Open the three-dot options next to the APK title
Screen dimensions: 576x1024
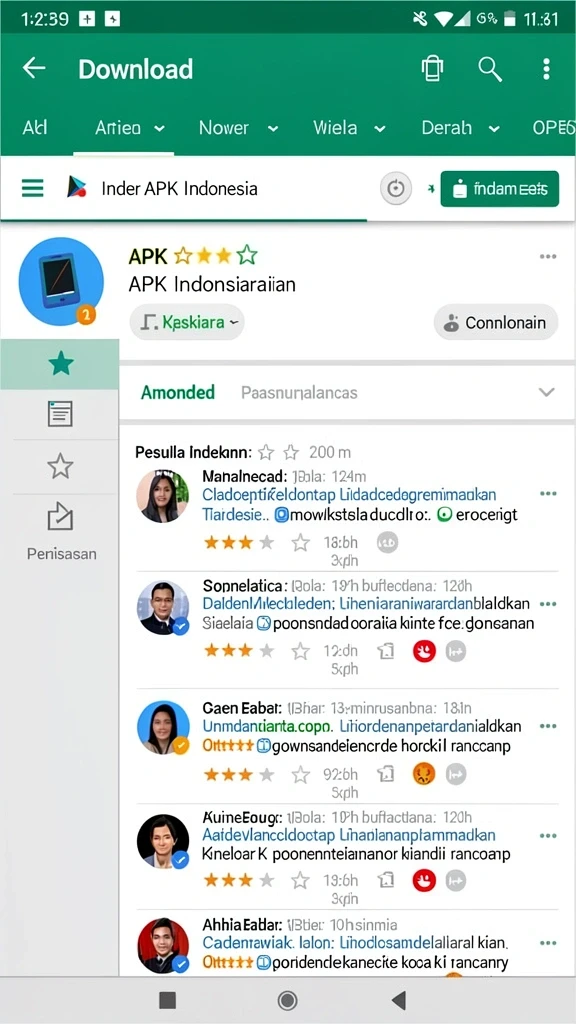[x=548, y=257]
